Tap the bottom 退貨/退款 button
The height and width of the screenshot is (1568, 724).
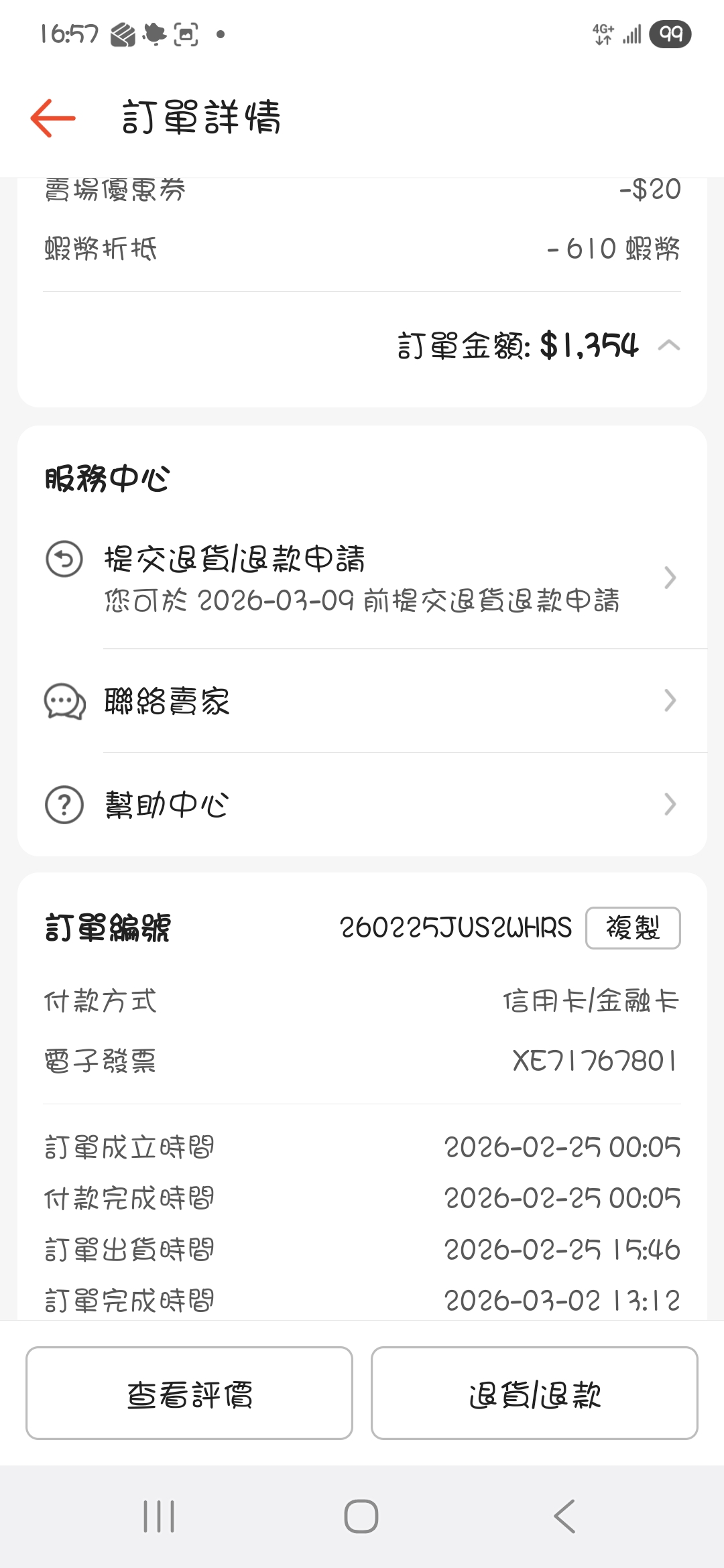pyautogui.click(x=534, y=1393)
